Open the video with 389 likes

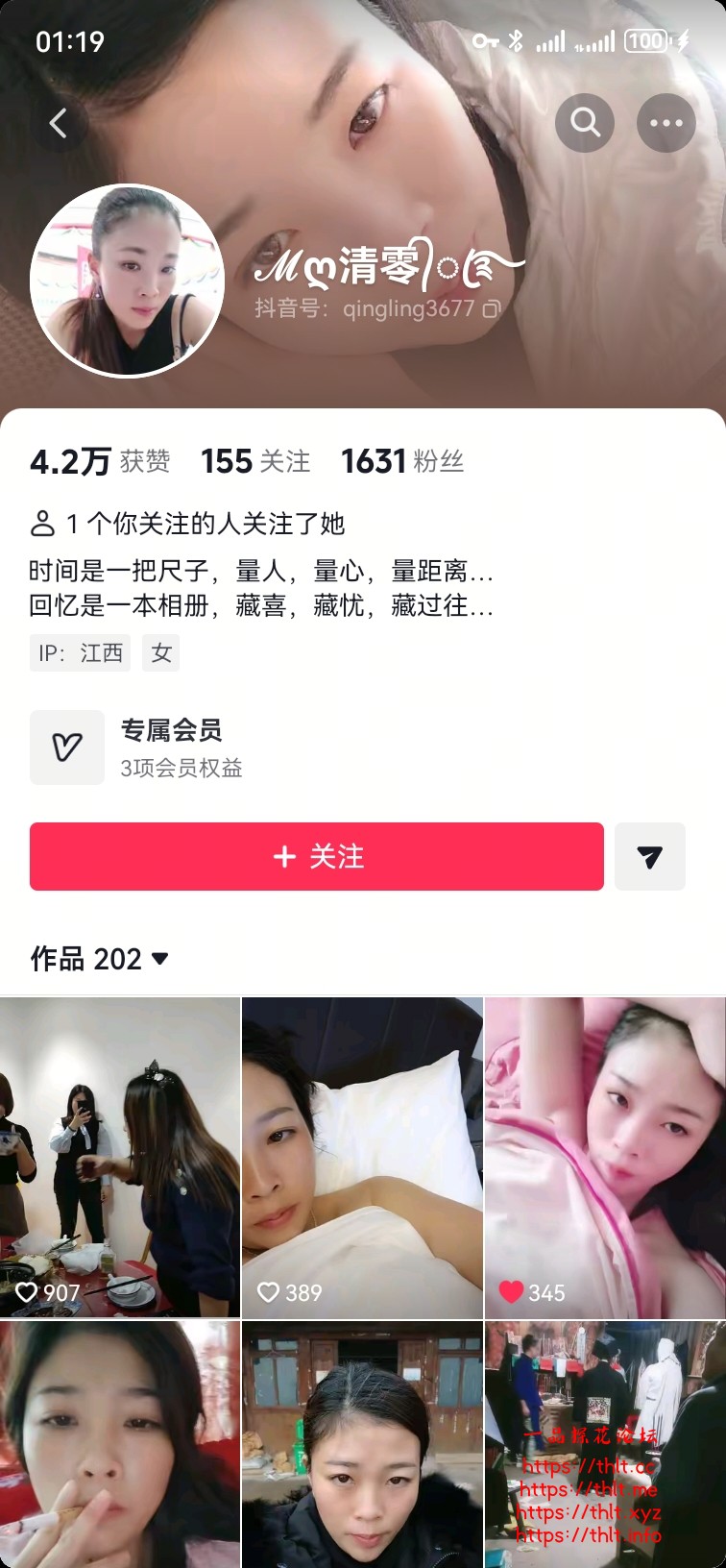click(362, 1157)
